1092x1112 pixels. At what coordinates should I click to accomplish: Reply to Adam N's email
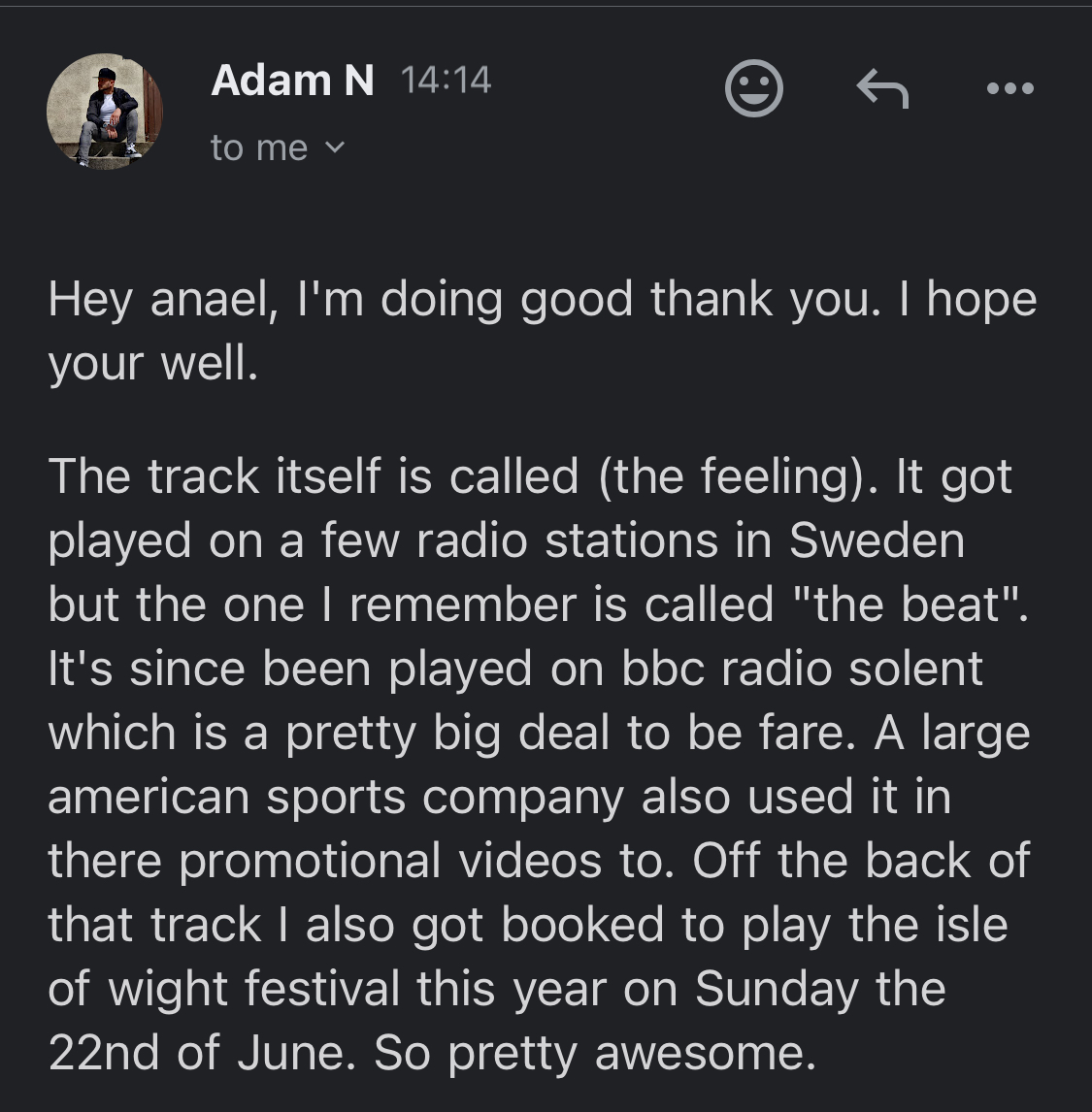[x=882, y=89]
